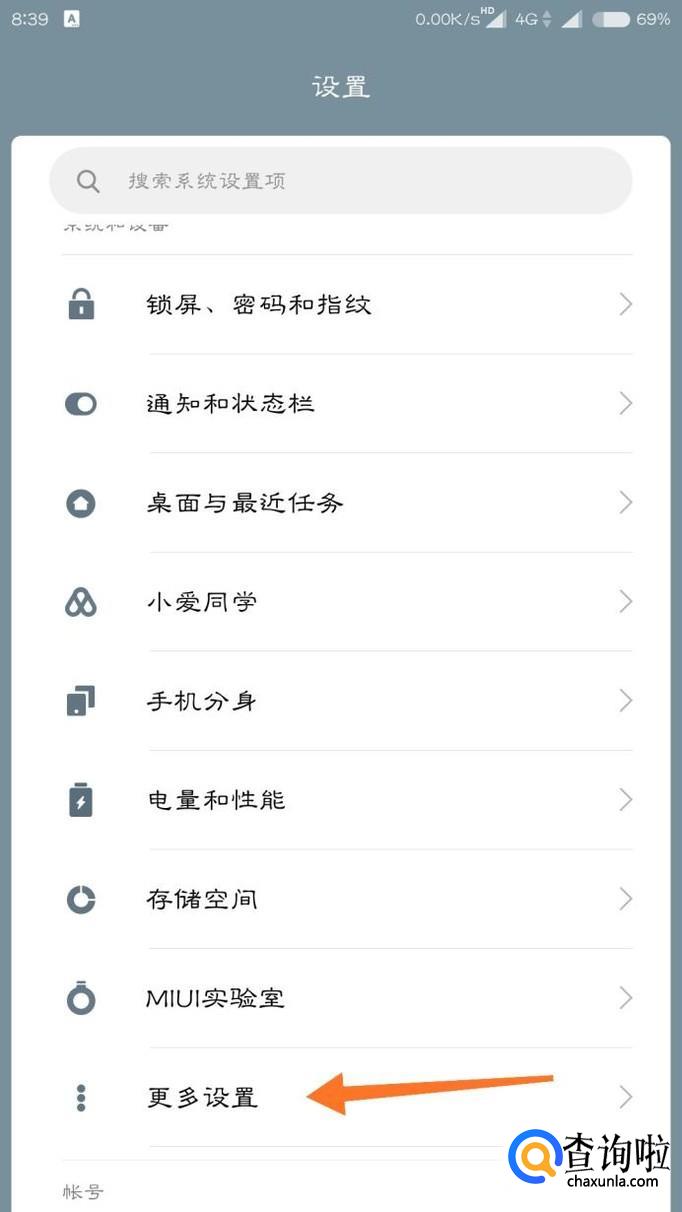Open 更多设置

pos(341,1097)
